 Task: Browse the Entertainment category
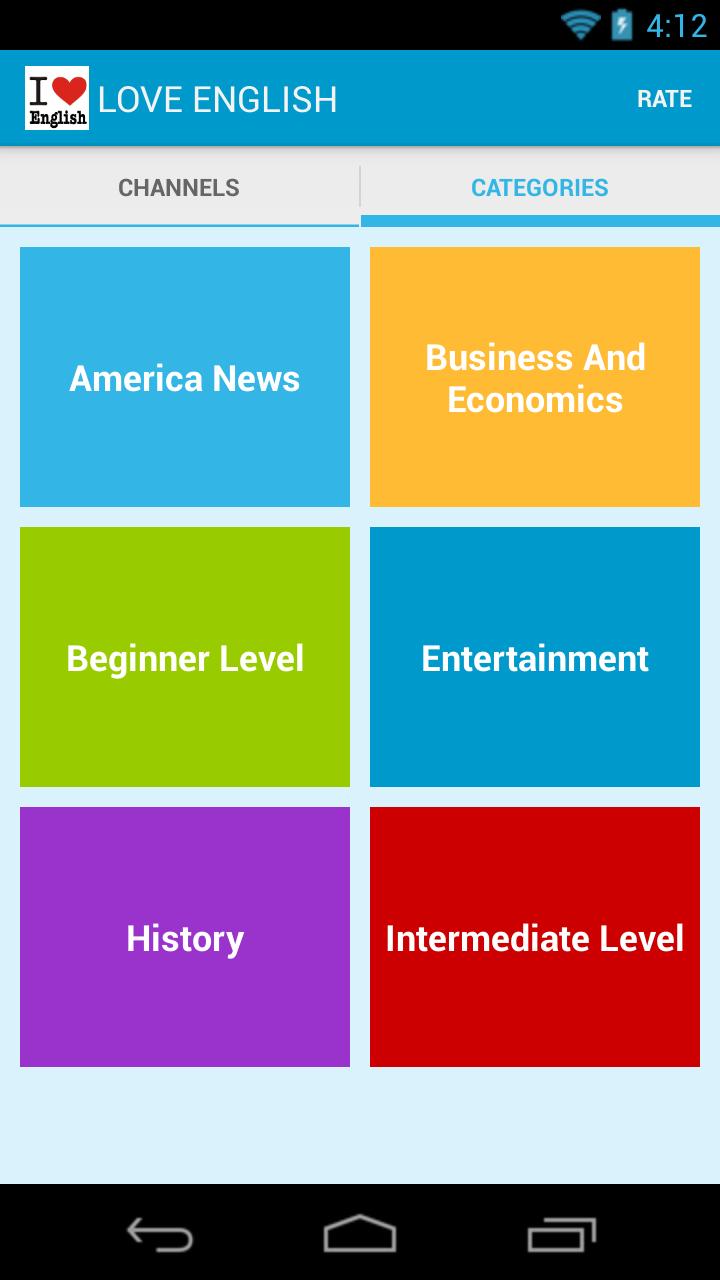[x=535, y=657]
